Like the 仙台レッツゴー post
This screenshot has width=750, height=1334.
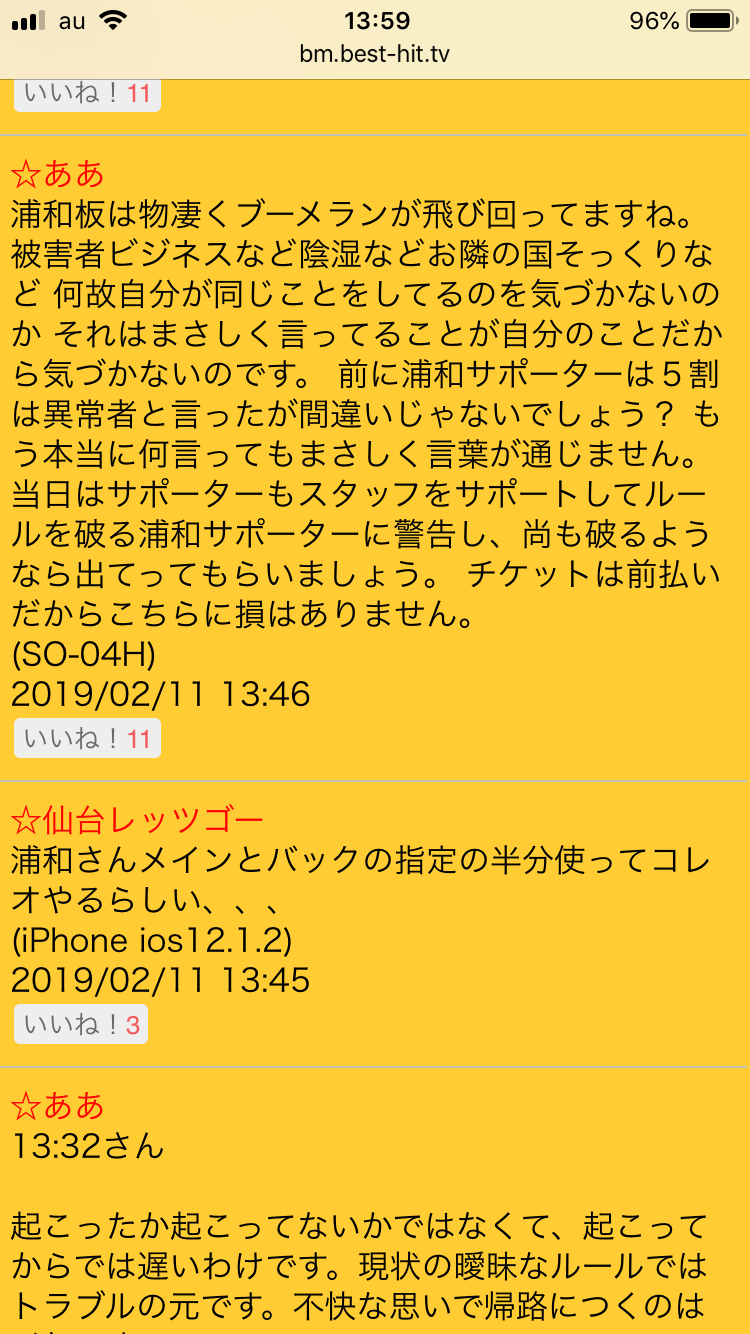click(x=81, y=1025)
